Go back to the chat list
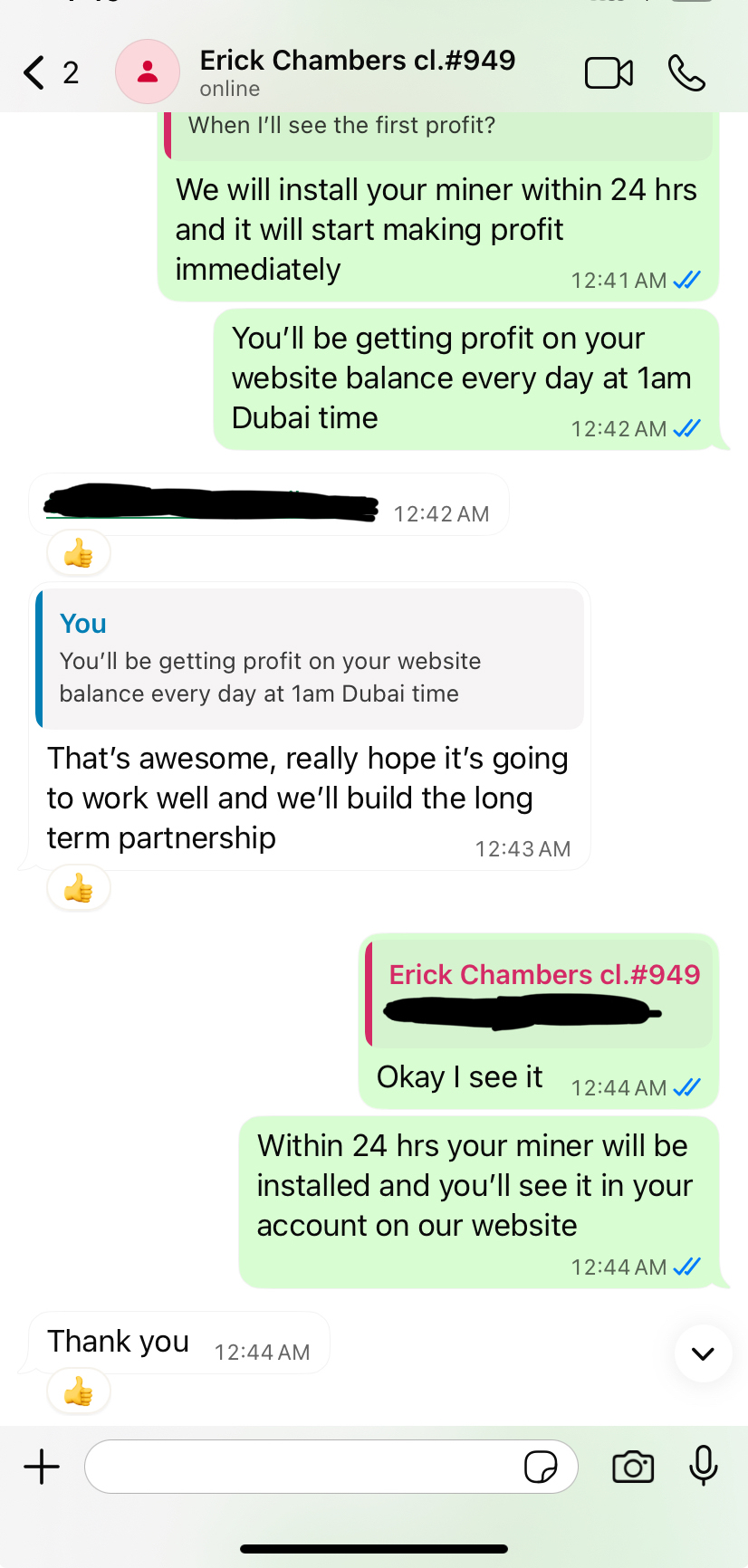 pyautogui.click(x=36, y=72)
